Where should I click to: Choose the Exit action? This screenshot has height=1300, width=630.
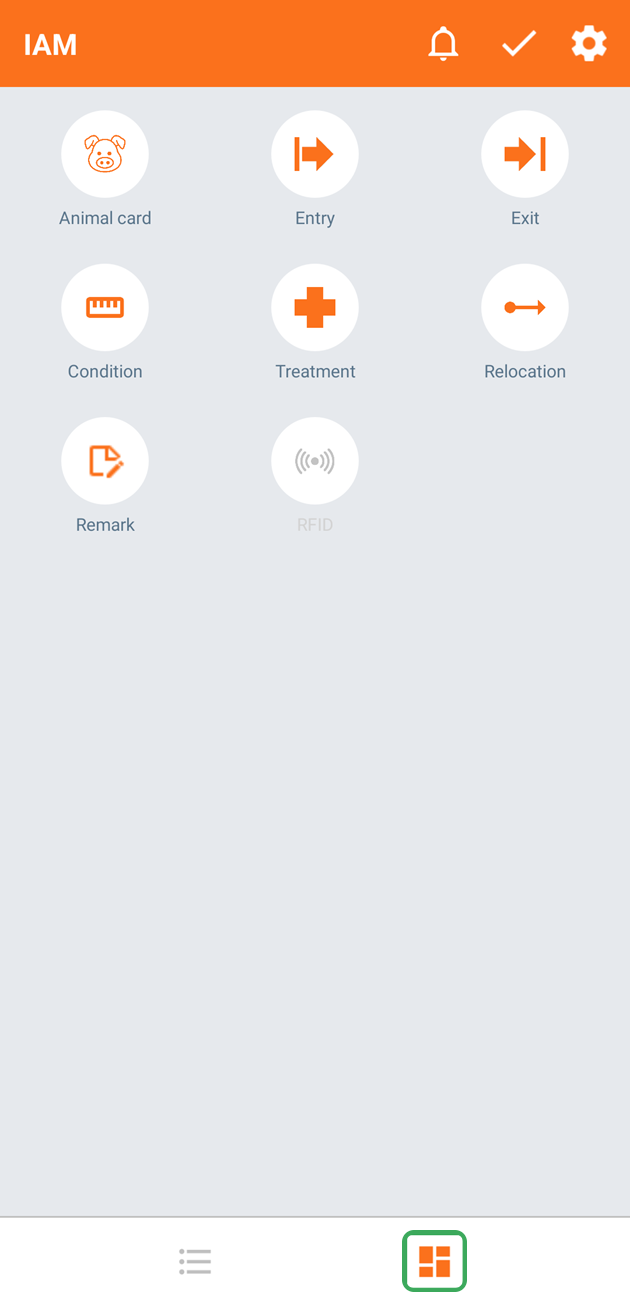[x=525, y=155]
